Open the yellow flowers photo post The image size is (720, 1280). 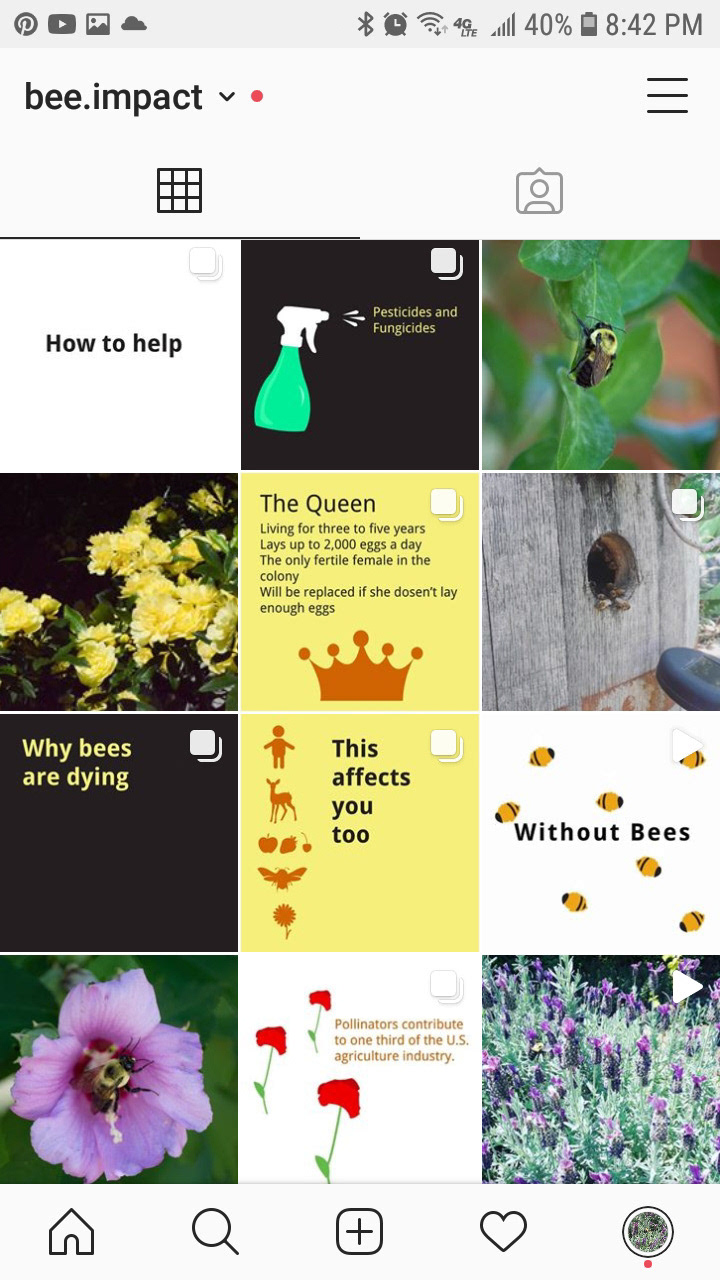(119, 592)
